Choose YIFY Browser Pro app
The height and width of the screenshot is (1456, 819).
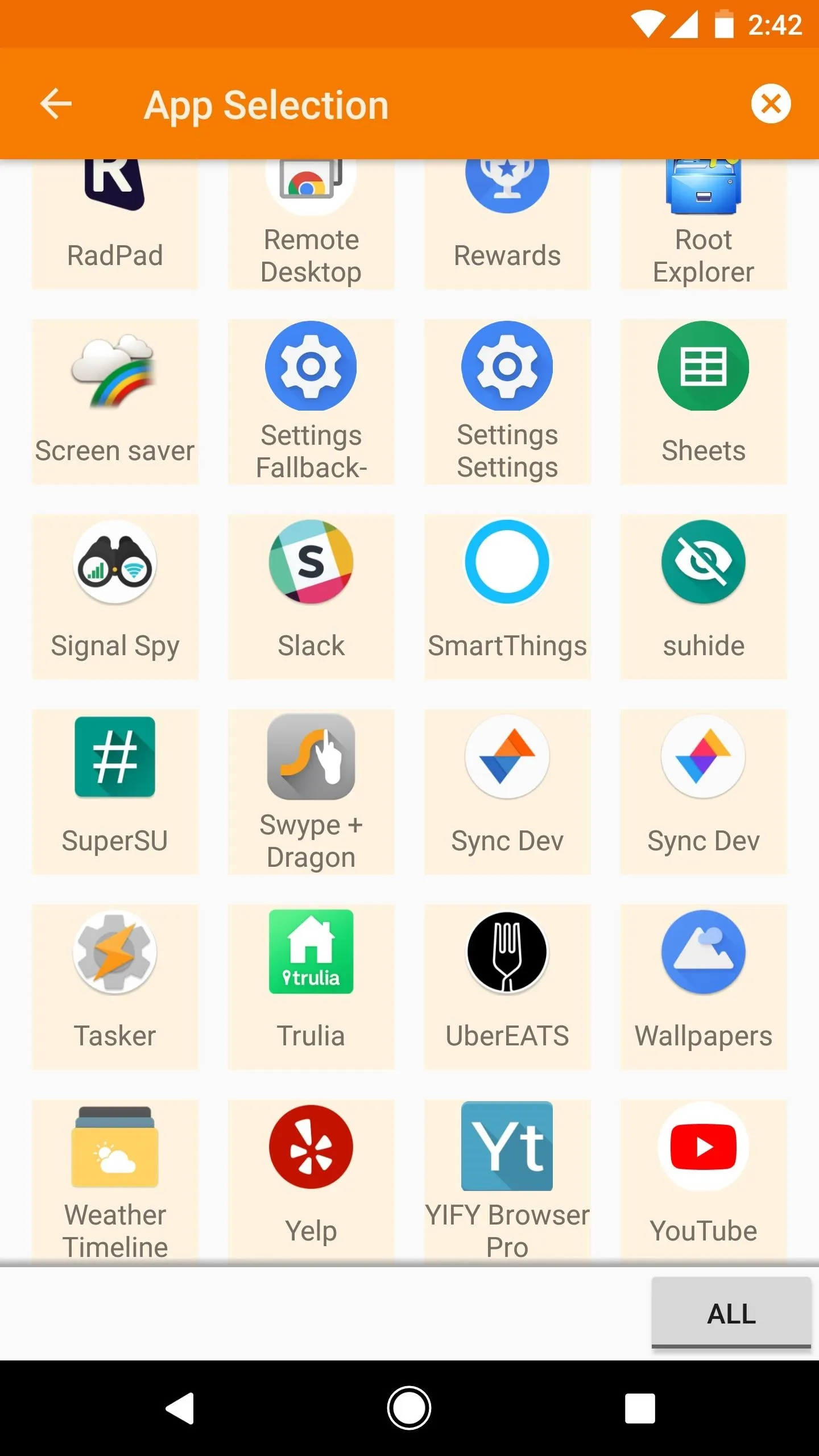[x=507, y=1182]
